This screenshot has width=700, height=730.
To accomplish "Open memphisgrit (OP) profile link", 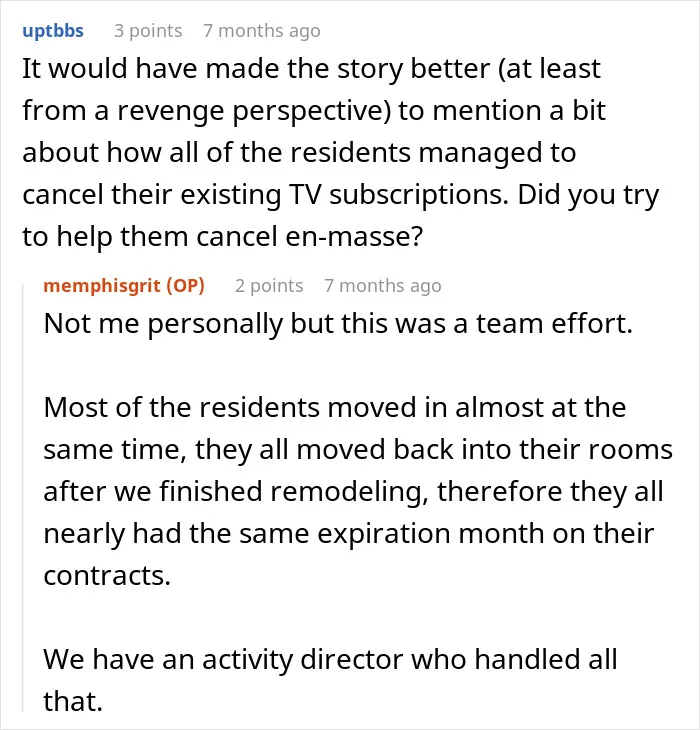I will pos(124,285).
